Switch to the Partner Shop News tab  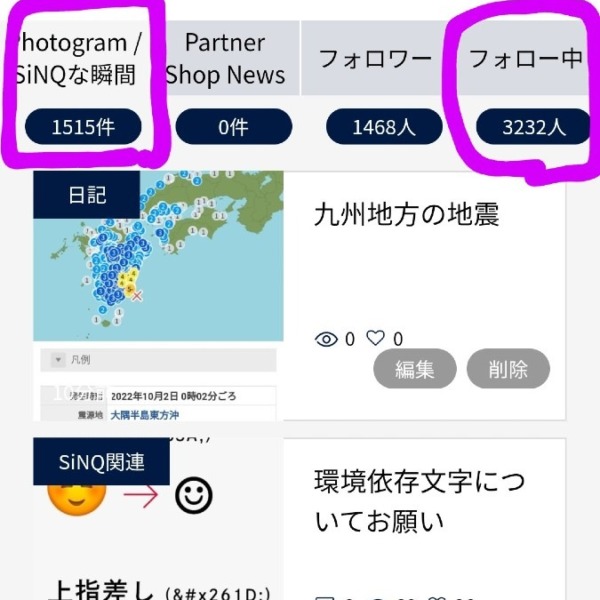click(x=225, y=60)
